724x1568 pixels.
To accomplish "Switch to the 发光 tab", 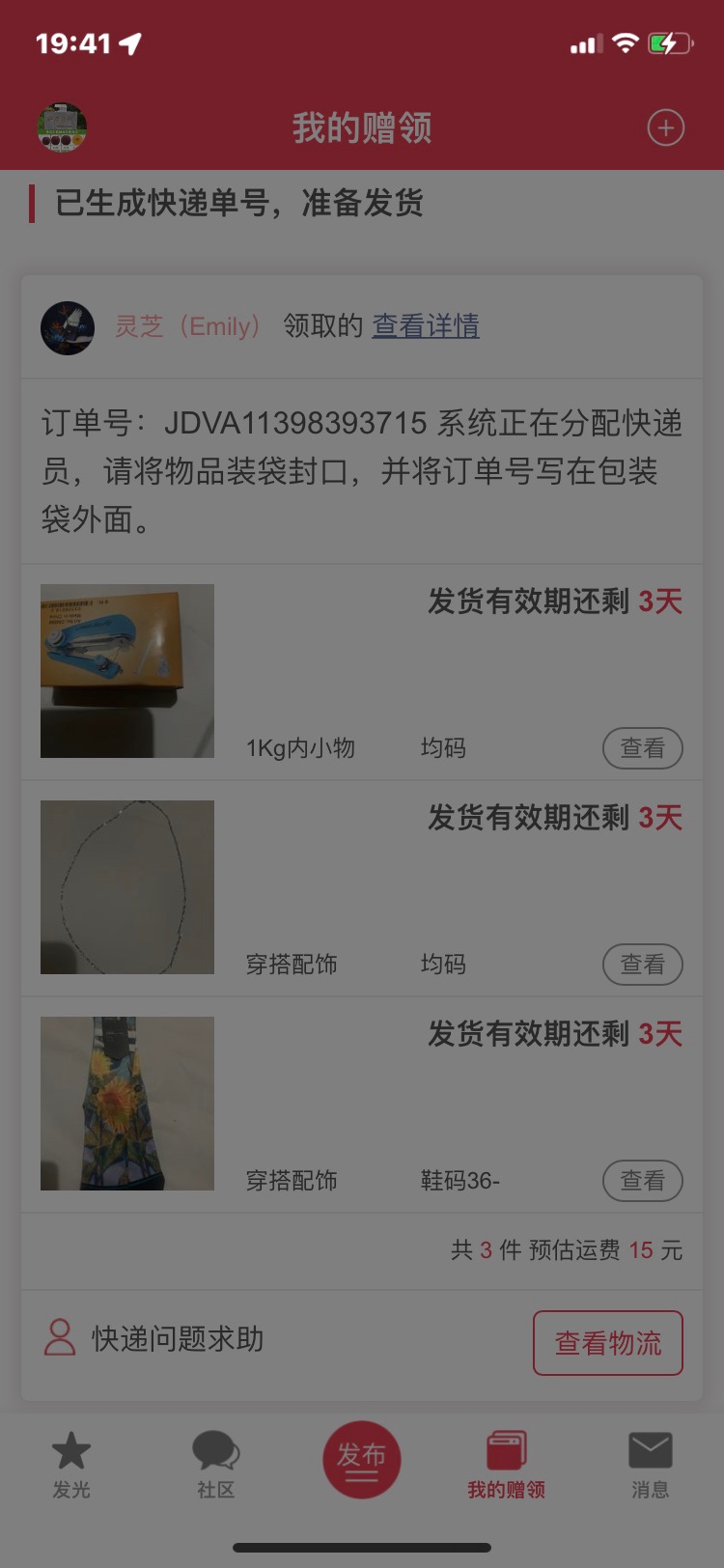I will coord(71,1466).
